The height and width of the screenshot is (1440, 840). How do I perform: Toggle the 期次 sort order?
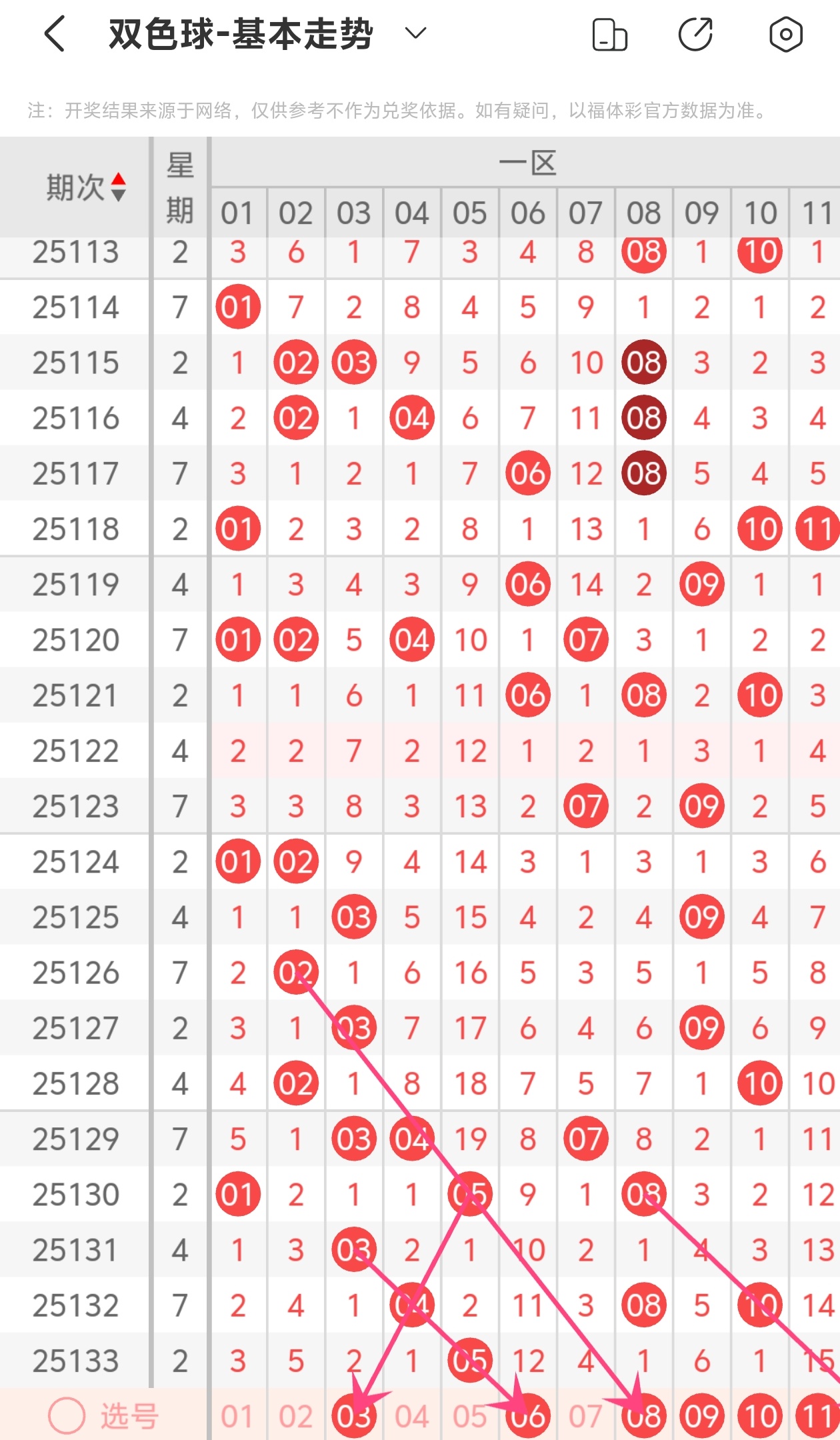click(118, 187)
